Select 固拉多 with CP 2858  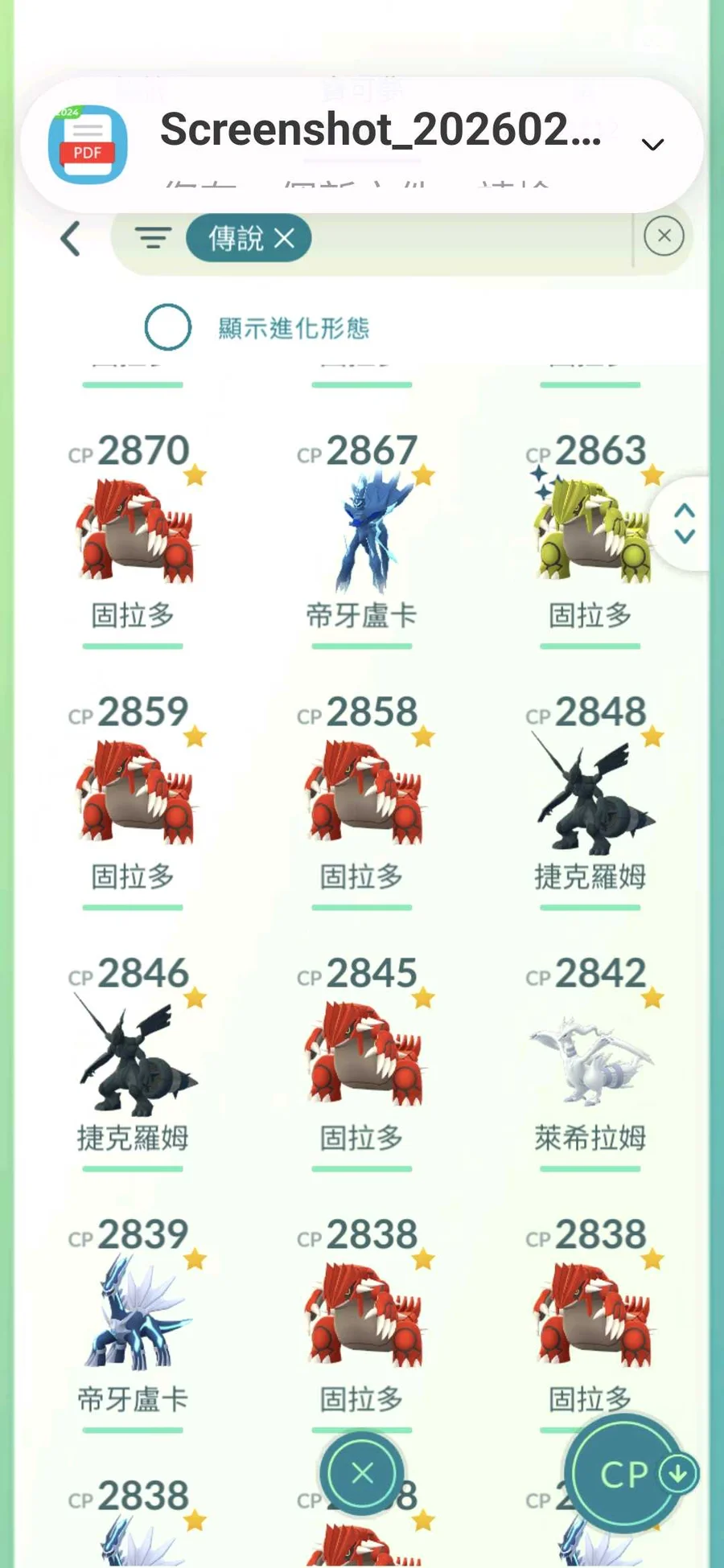click(x=362, y=793)
